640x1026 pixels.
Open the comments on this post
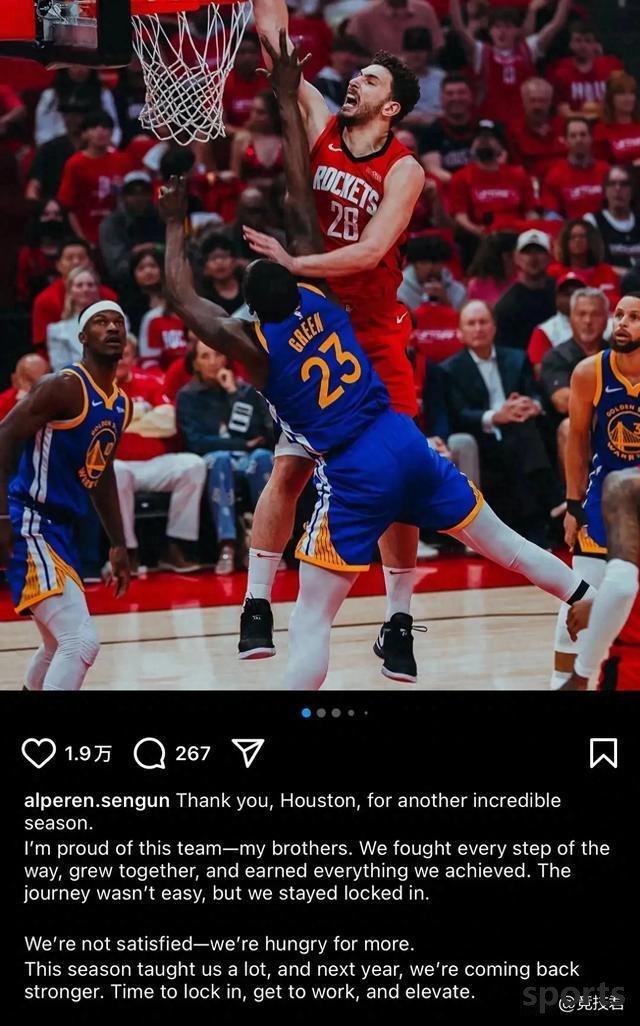pos(149,753)
